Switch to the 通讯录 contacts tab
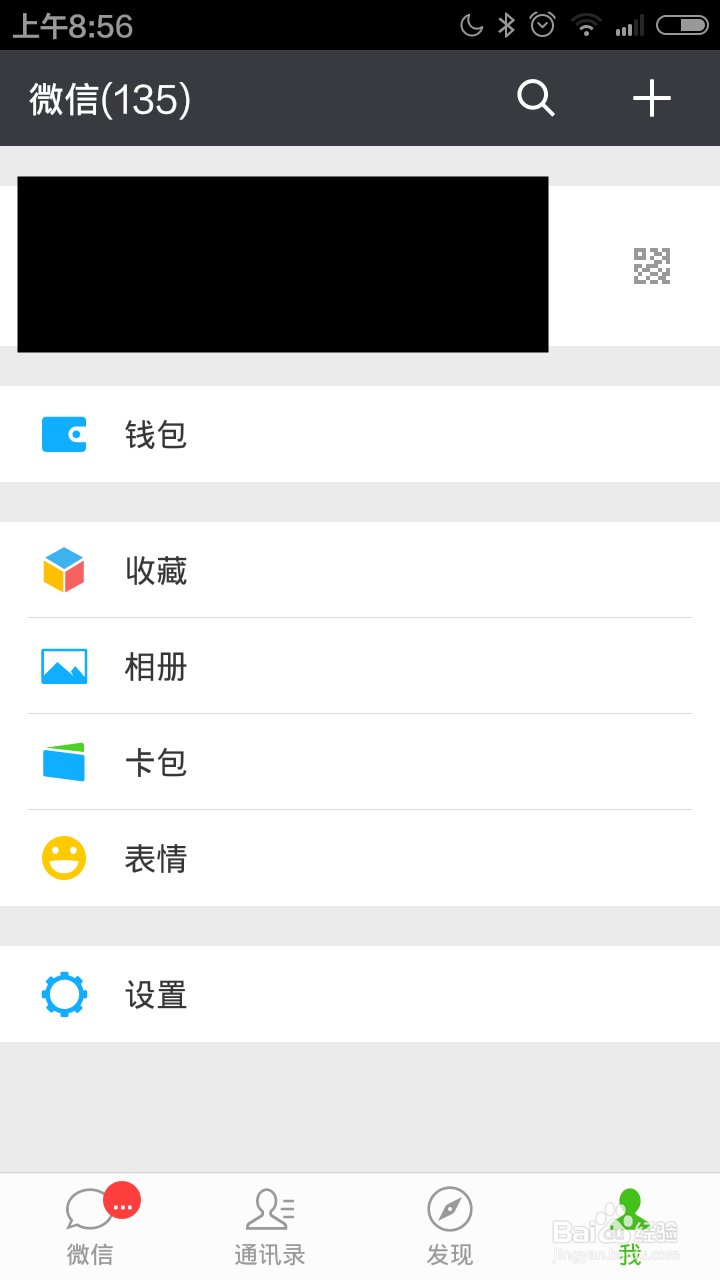Viewport: 720px width, 1280px height. tap(269, 1225)
